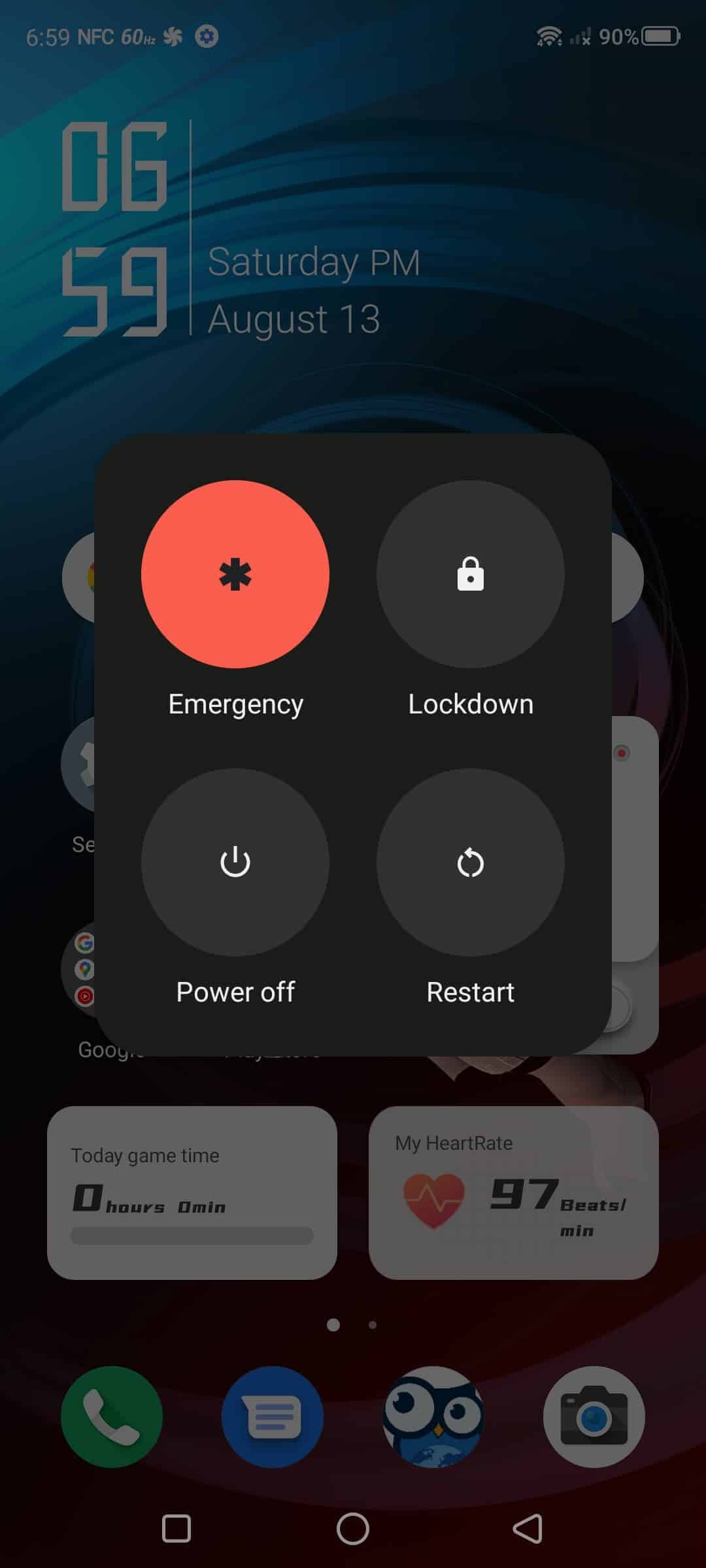Tap the navigation back button

point(528,1529)
